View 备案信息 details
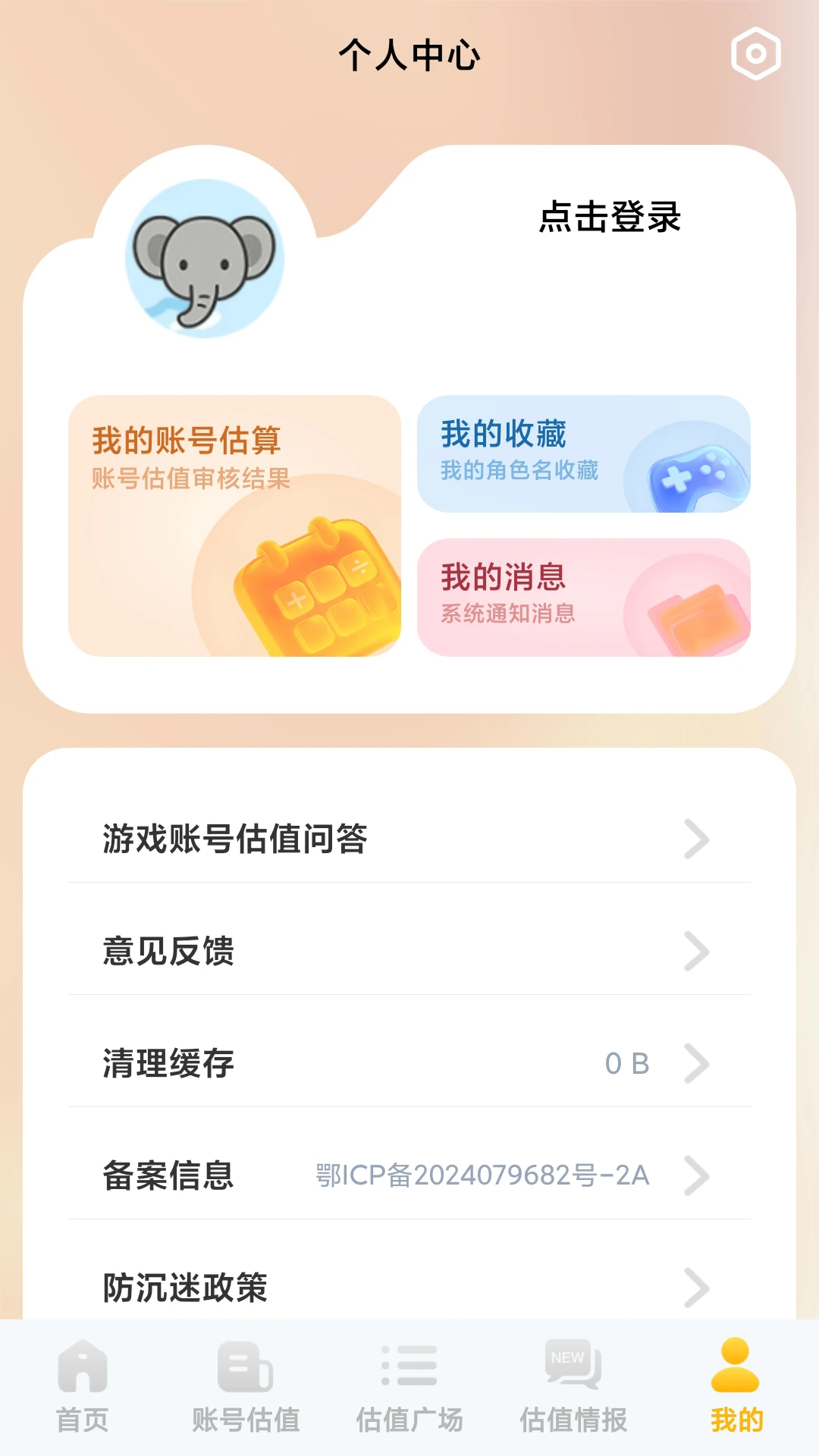The height and width of the screenshot is (1456, 819). (x=409, y=1175)
